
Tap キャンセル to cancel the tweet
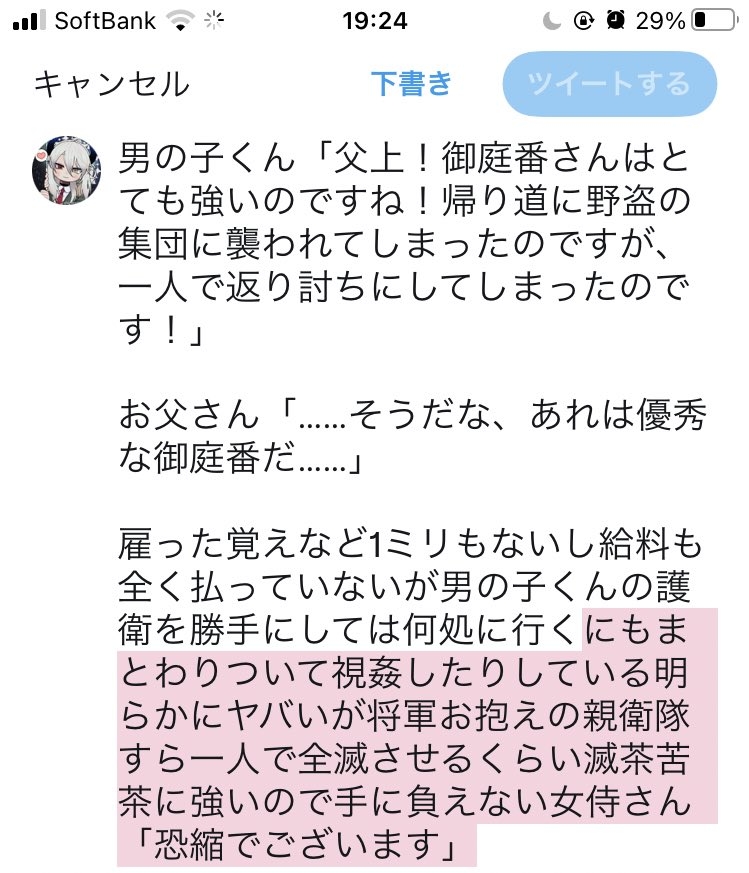[110, 84]
